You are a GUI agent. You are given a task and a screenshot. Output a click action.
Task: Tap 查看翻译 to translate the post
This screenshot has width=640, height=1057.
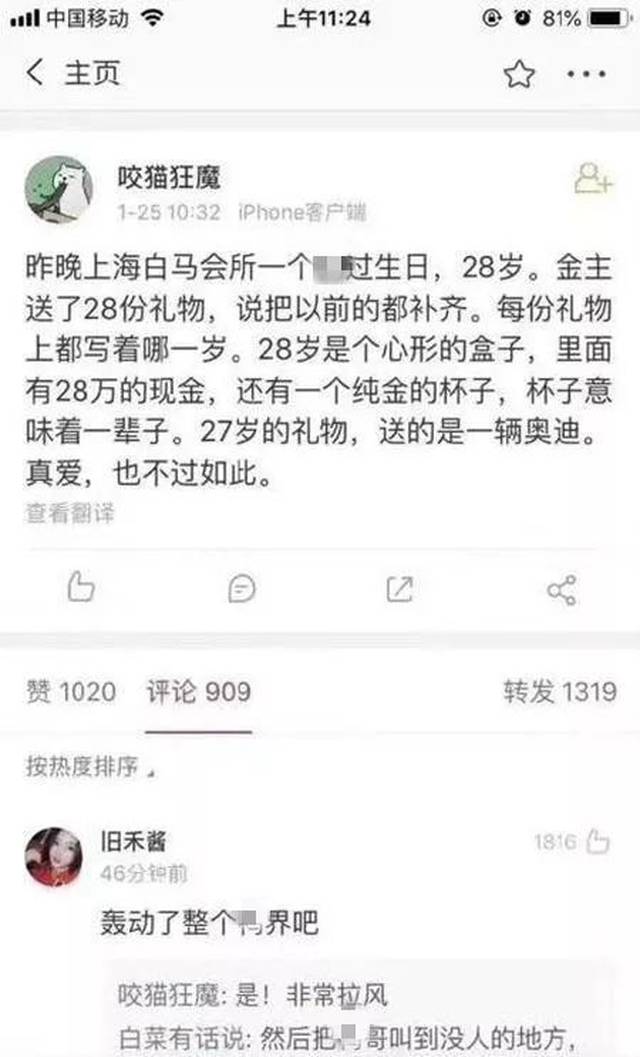point(70,513)
